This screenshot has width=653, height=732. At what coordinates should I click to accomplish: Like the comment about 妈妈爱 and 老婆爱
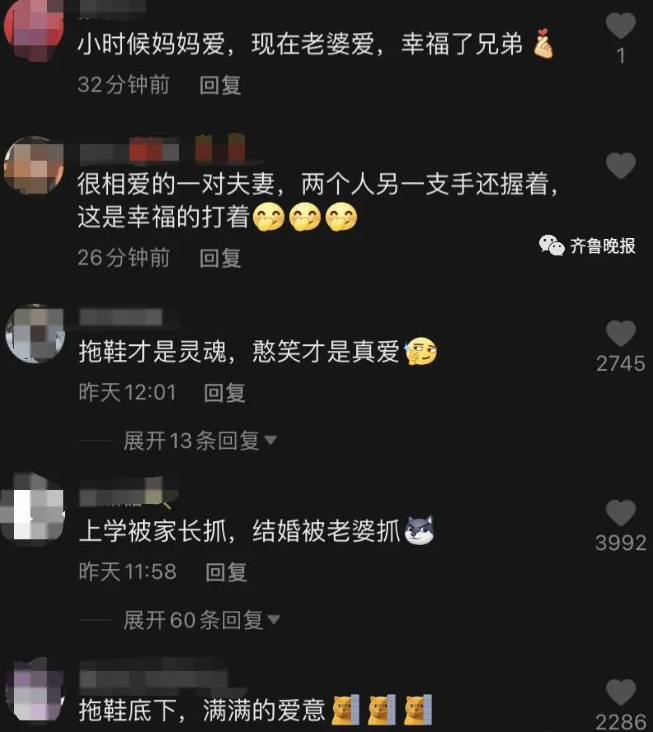click(621, 27)
